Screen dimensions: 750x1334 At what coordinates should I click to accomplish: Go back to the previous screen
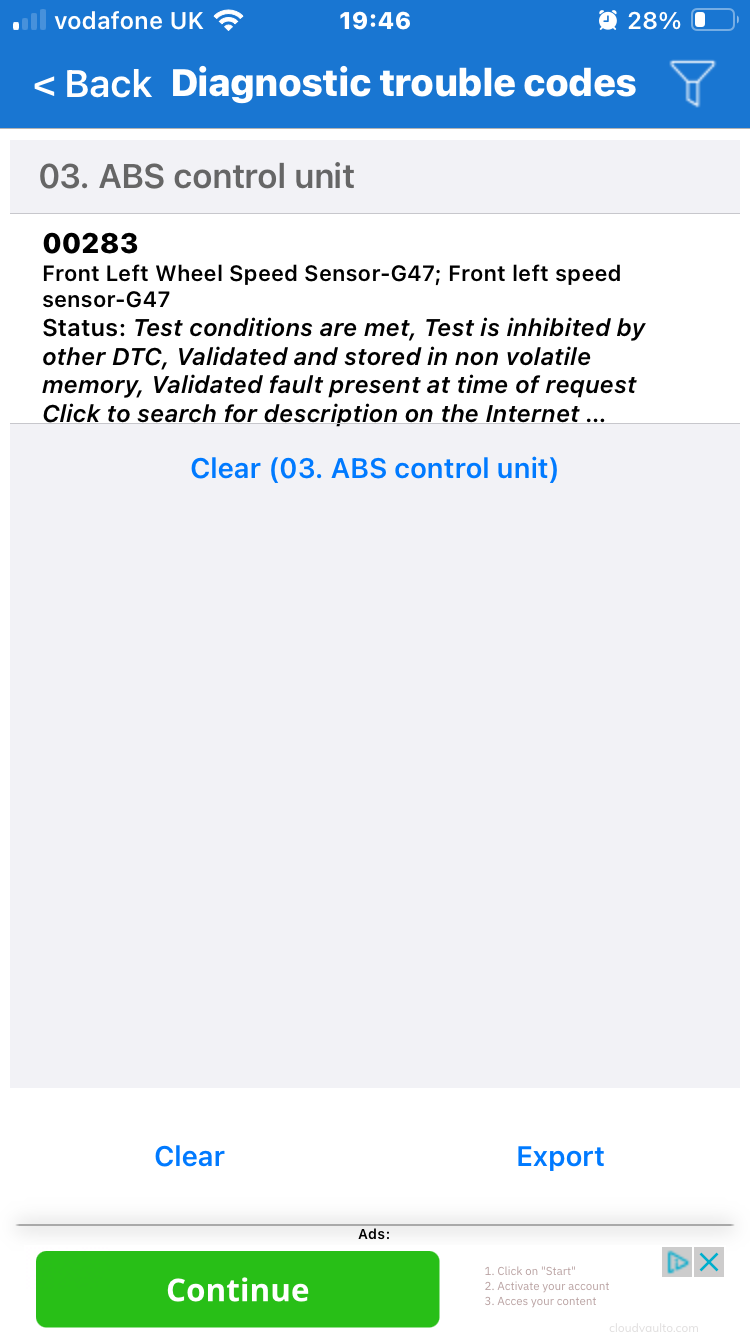(x=92, y=84)
